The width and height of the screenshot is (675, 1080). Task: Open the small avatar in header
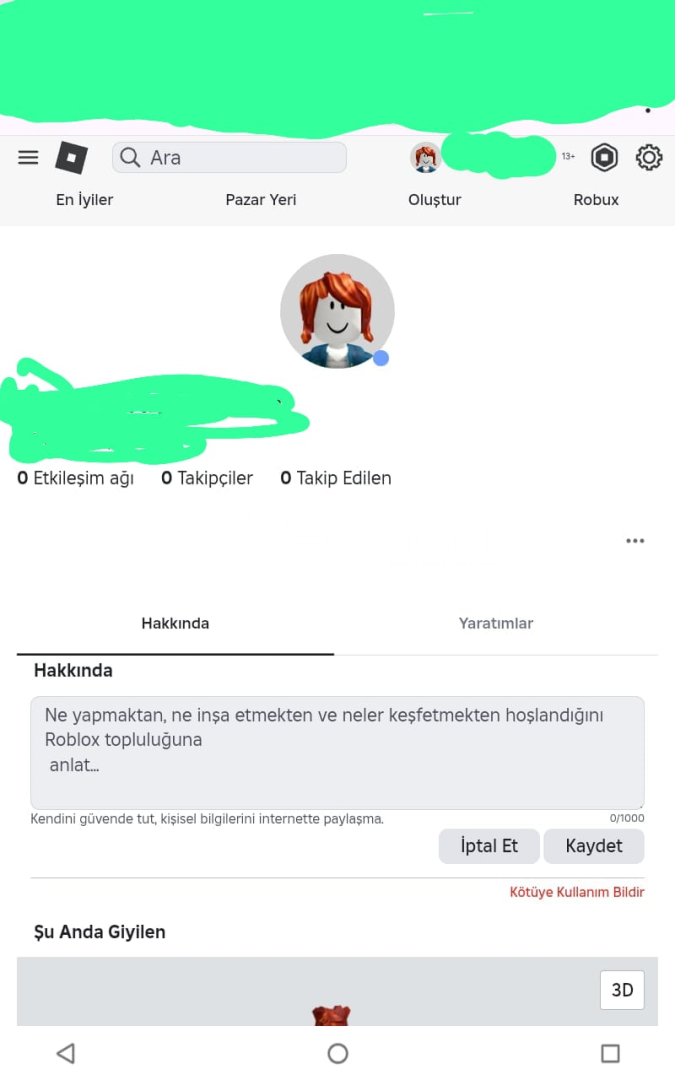tap(426, 158)
